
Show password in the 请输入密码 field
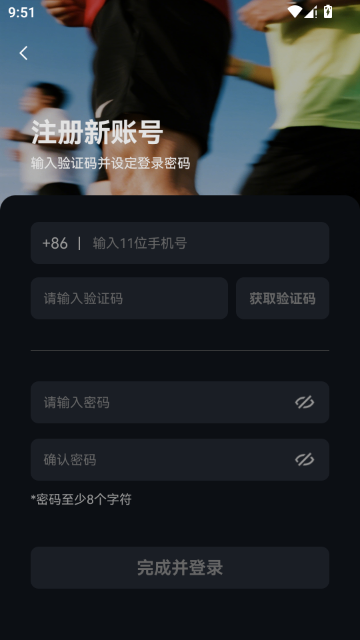[304, 402]
